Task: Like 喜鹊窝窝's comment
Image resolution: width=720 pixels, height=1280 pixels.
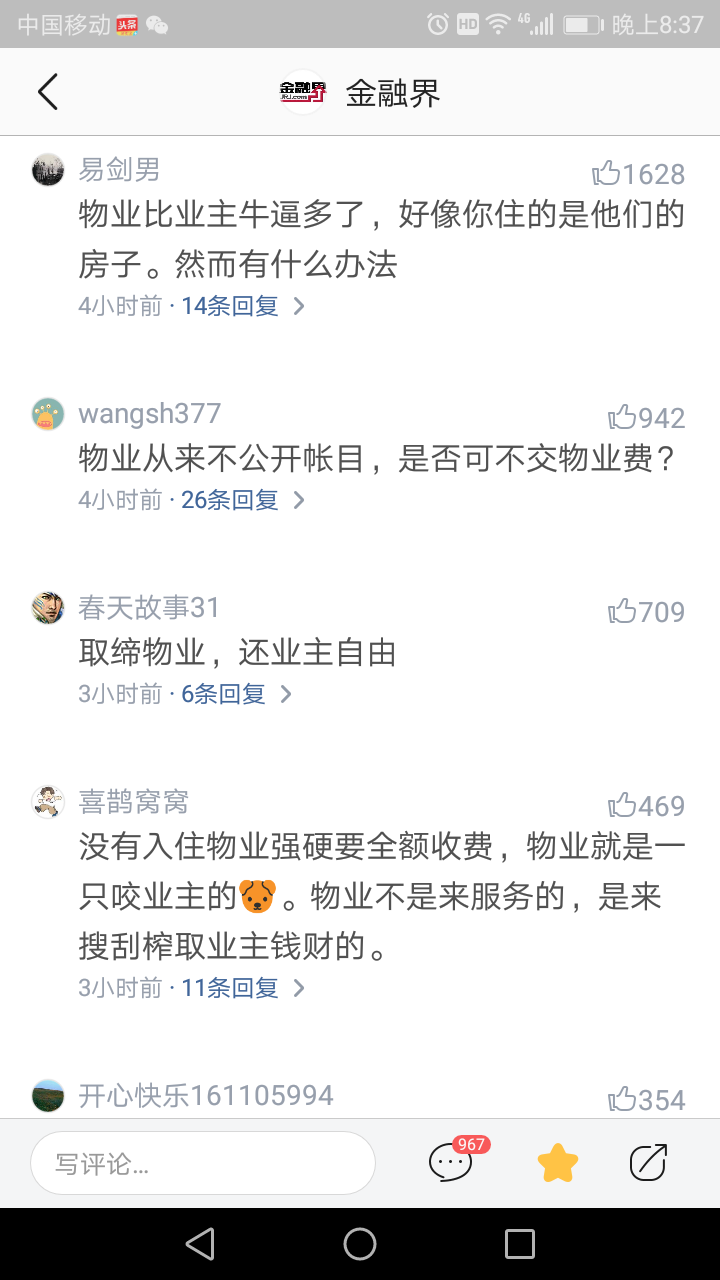Action: click(646, 806)
